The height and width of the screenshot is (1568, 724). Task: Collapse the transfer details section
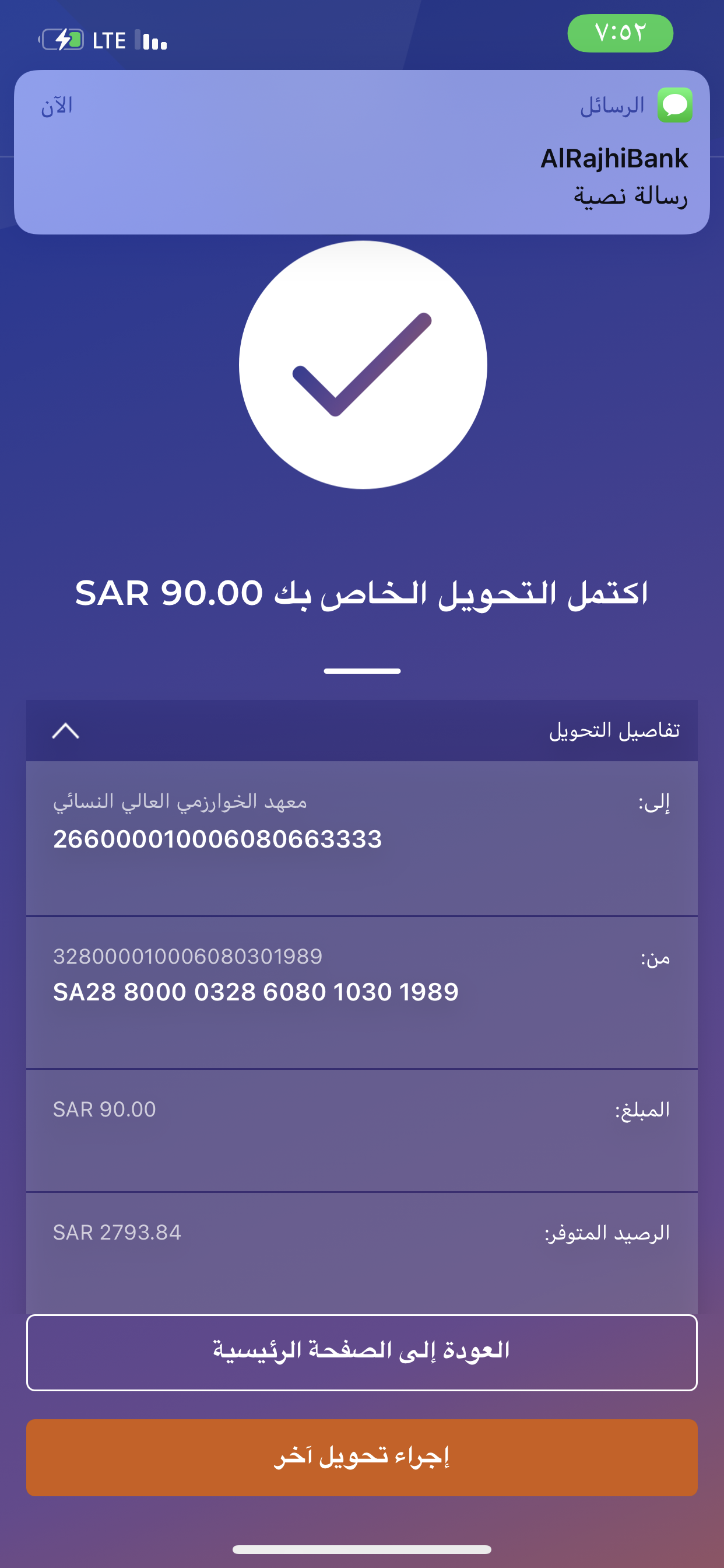(66, 730)
